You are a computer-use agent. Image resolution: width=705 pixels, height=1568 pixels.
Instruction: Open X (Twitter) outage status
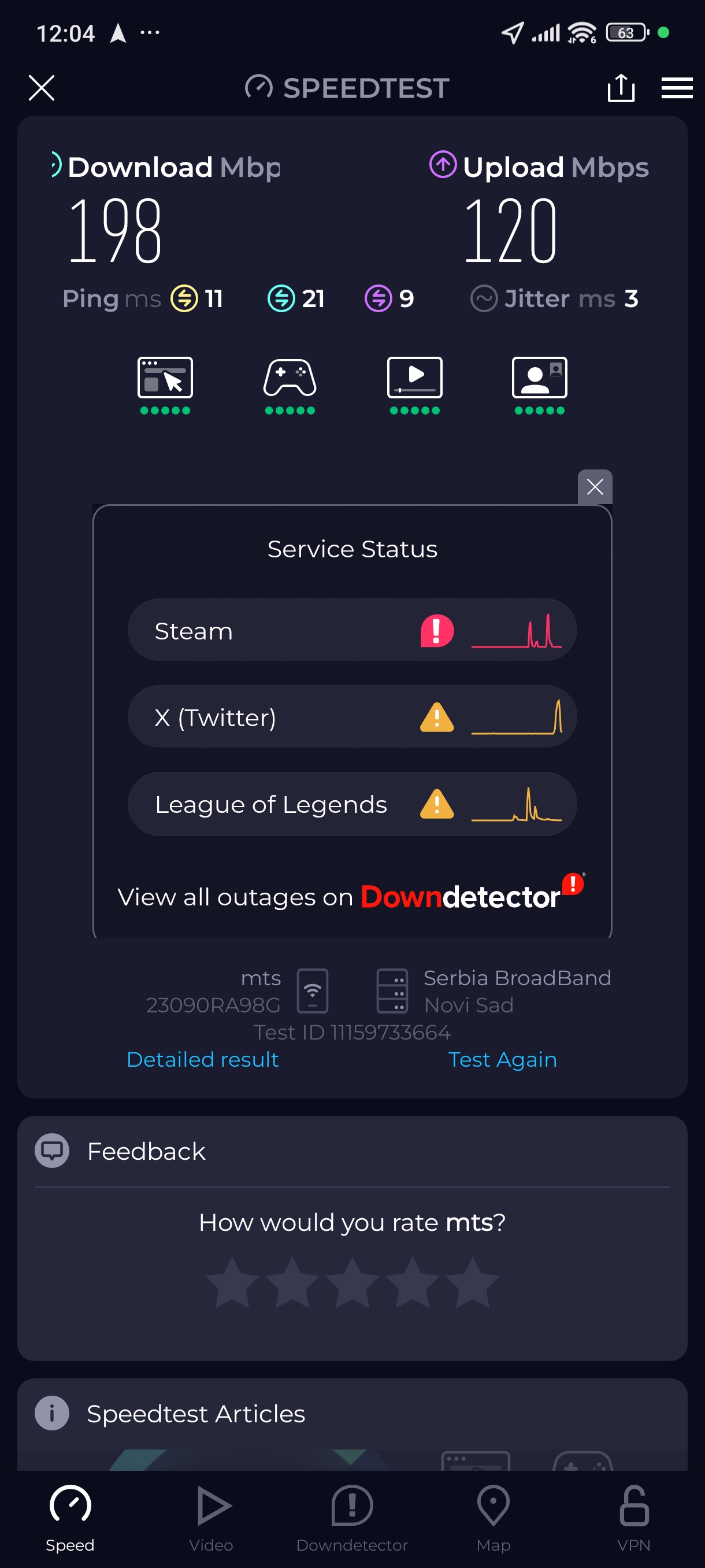351,717
